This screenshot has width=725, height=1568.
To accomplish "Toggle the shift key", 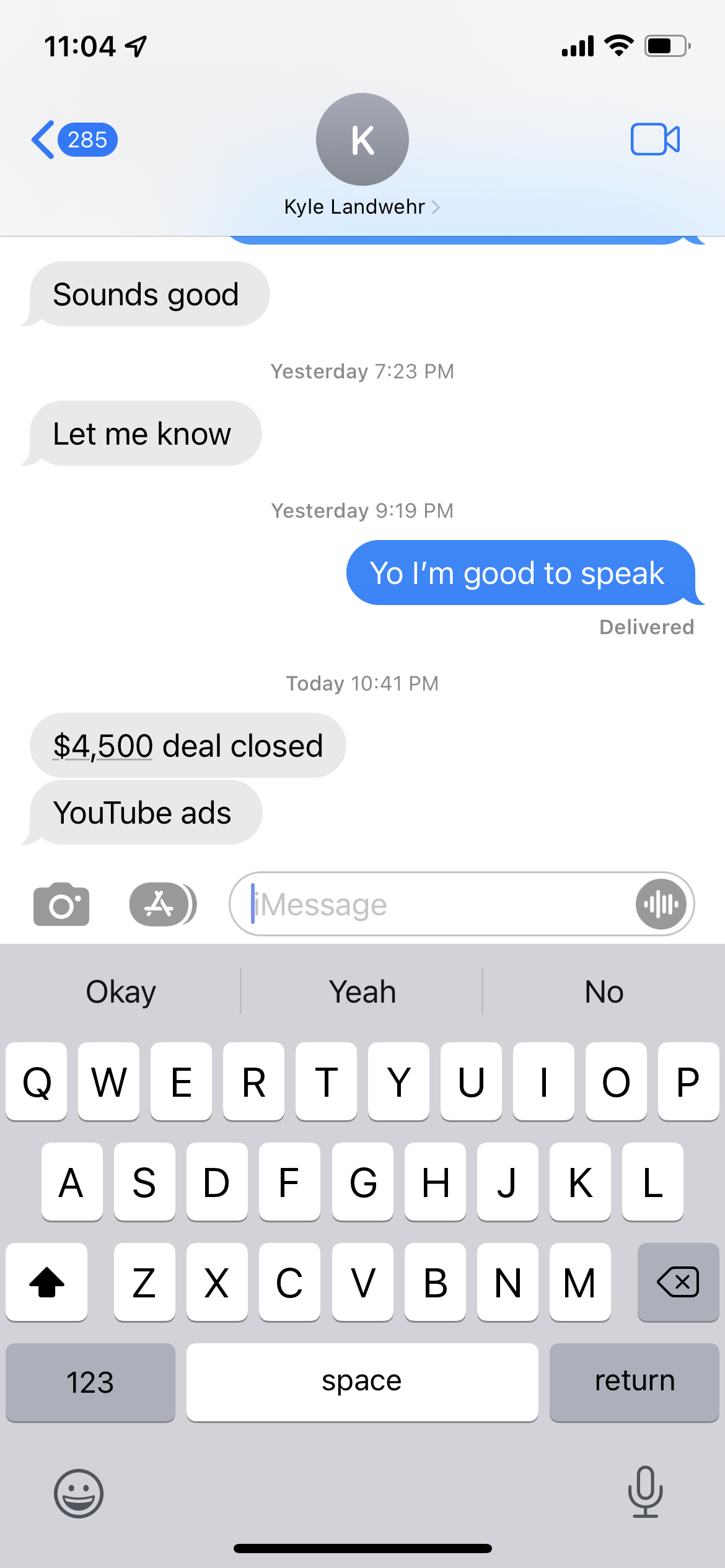I will 46,1282.
